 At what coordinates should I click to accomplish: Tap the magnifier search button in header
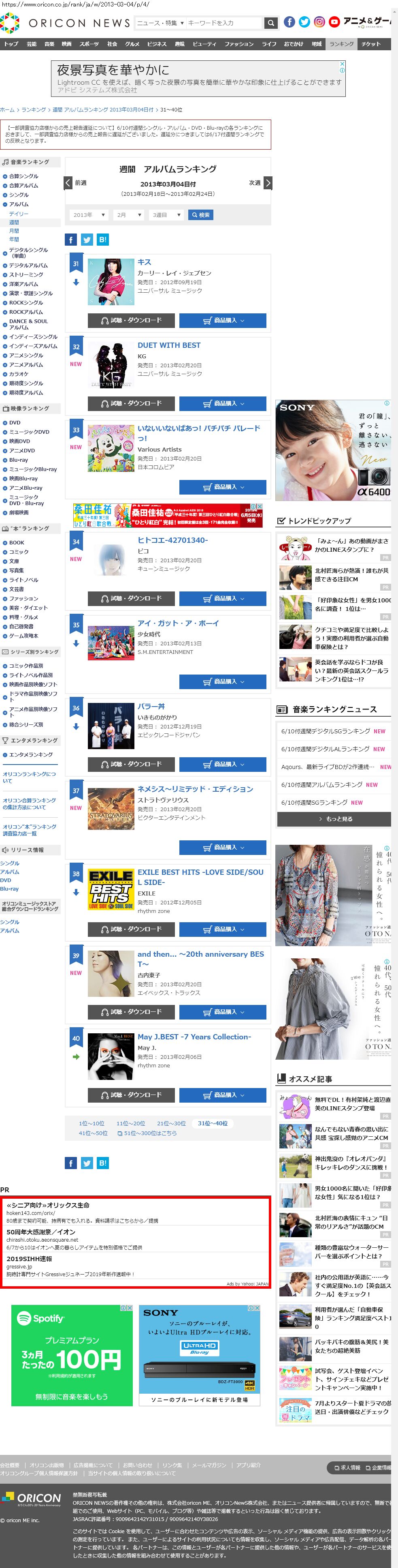pyautogui.click(x=271, y=23)
